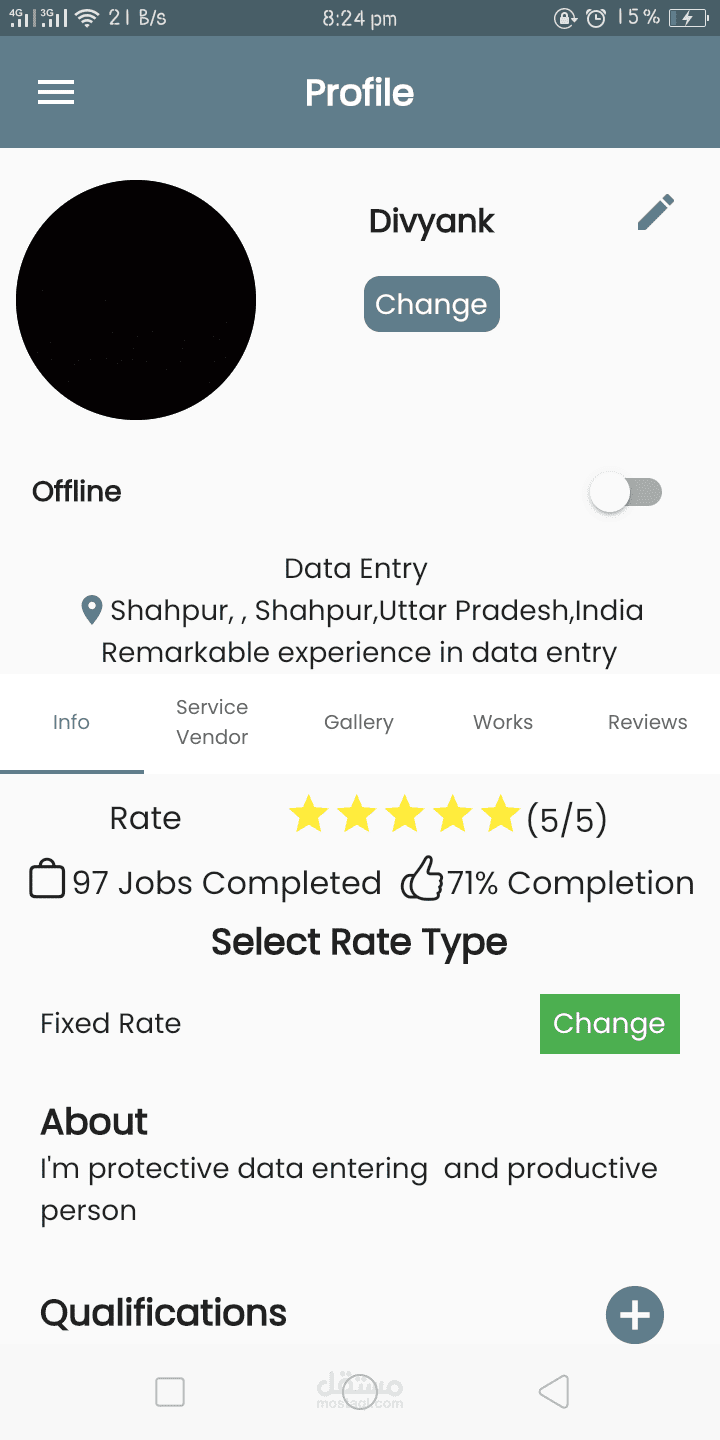Switch to the Gallery tab
Viewport: 720px width, 1440px height.
[358, 722]
